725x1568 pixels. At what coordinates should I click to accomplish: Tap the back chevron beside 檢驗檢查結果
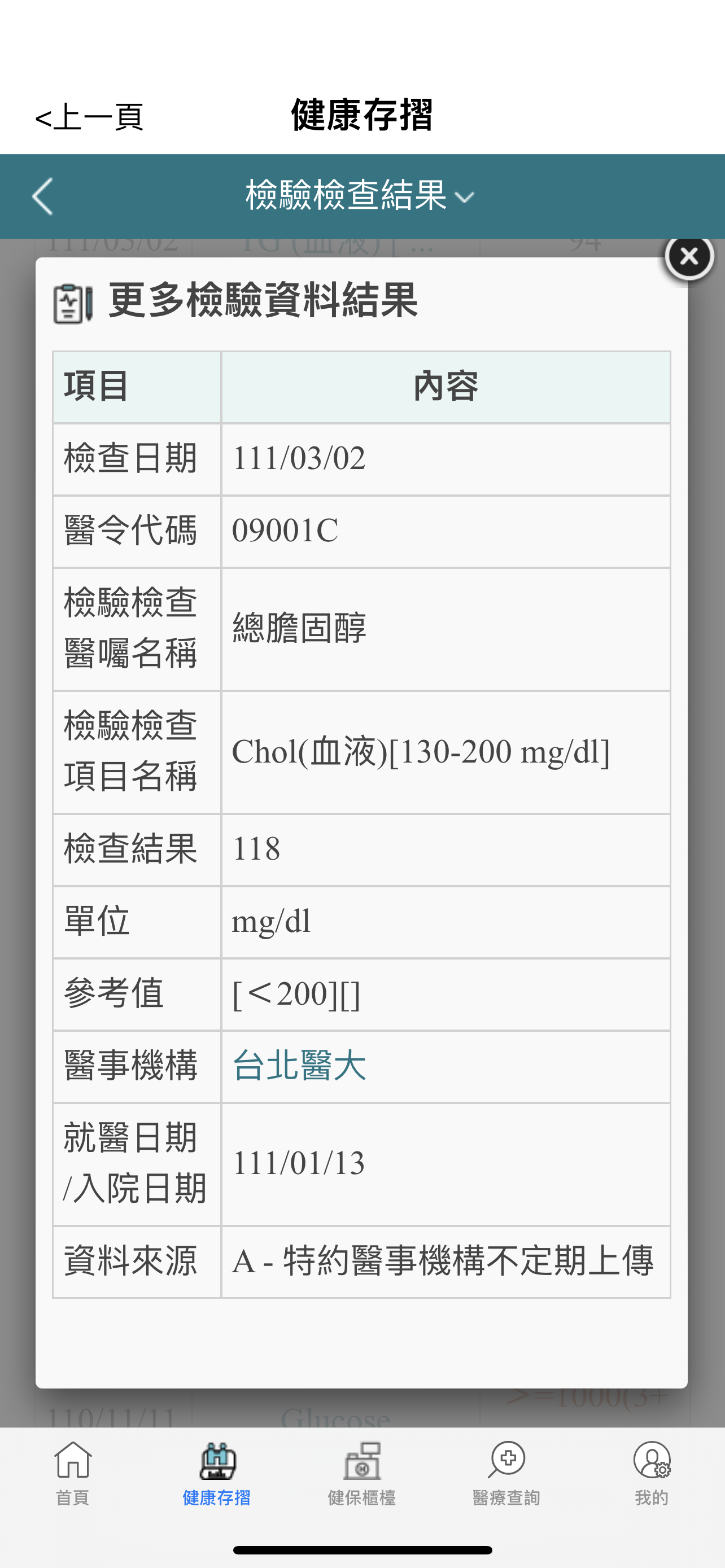tap(42, 196)
